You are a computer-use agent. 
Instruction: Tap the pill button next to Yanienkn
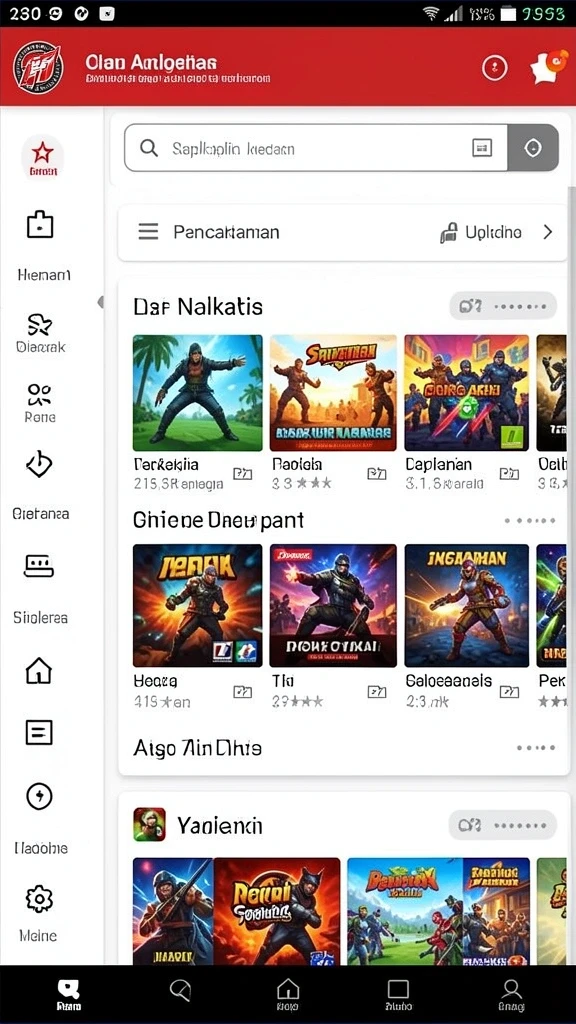tap(503, 825)
